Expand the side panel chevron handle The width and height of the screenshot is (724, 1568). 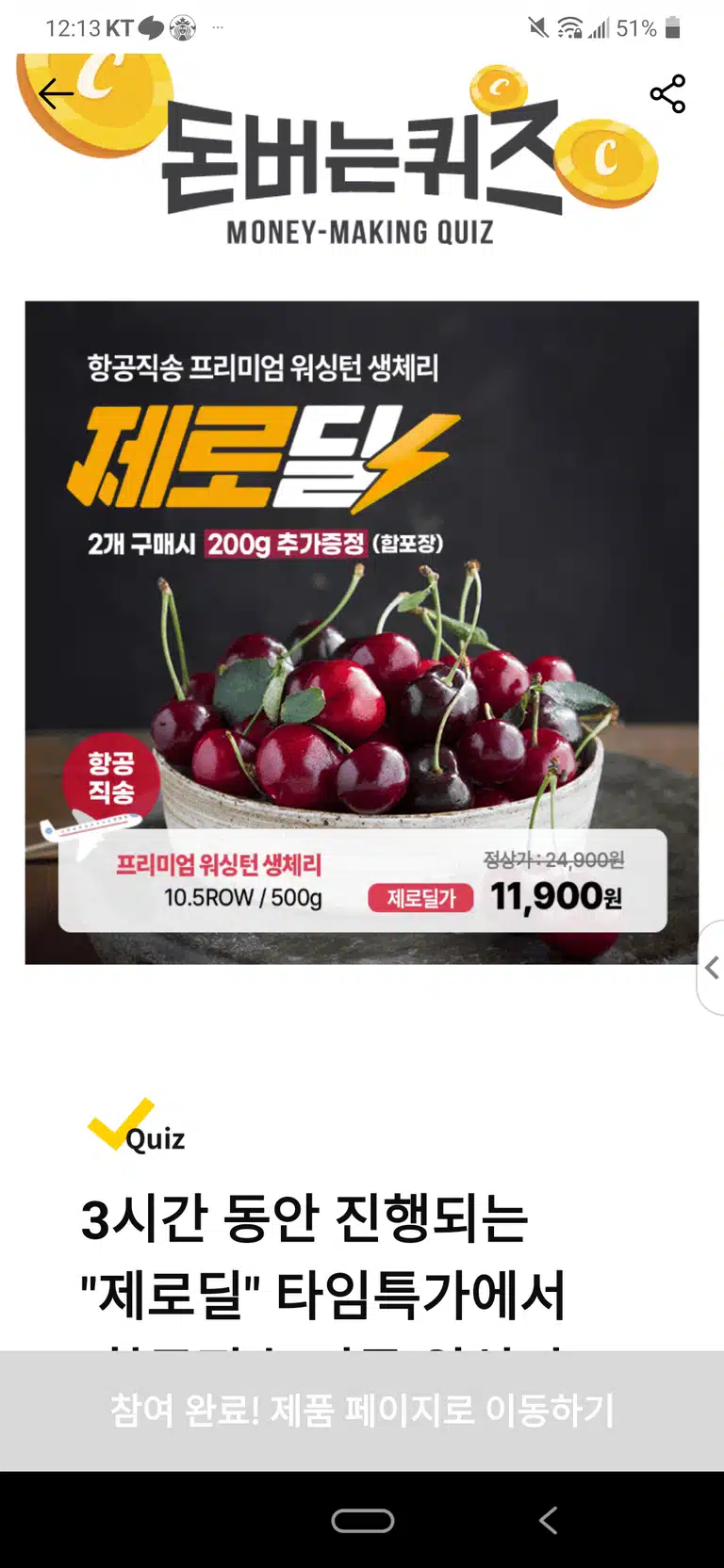(711, 967)
